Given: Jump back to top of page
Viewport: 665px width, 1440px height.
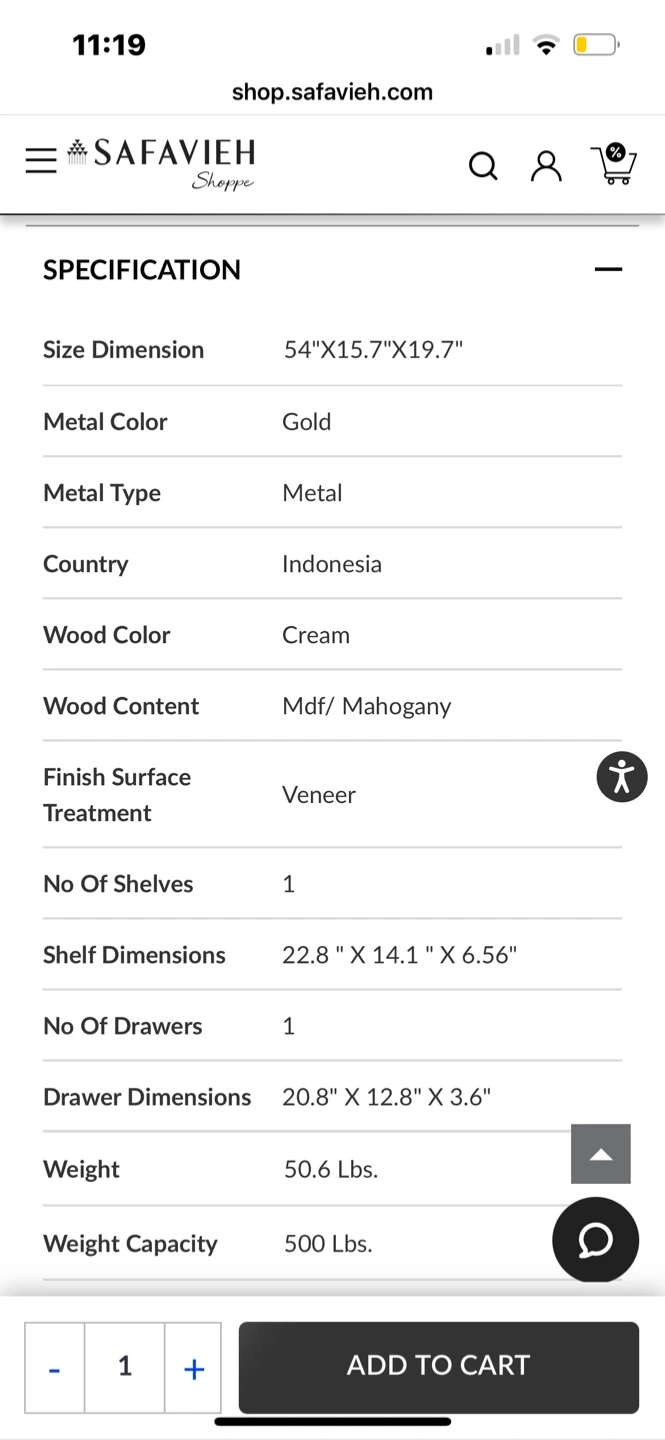Looking at the screenshot, I should coord(601,1154).
